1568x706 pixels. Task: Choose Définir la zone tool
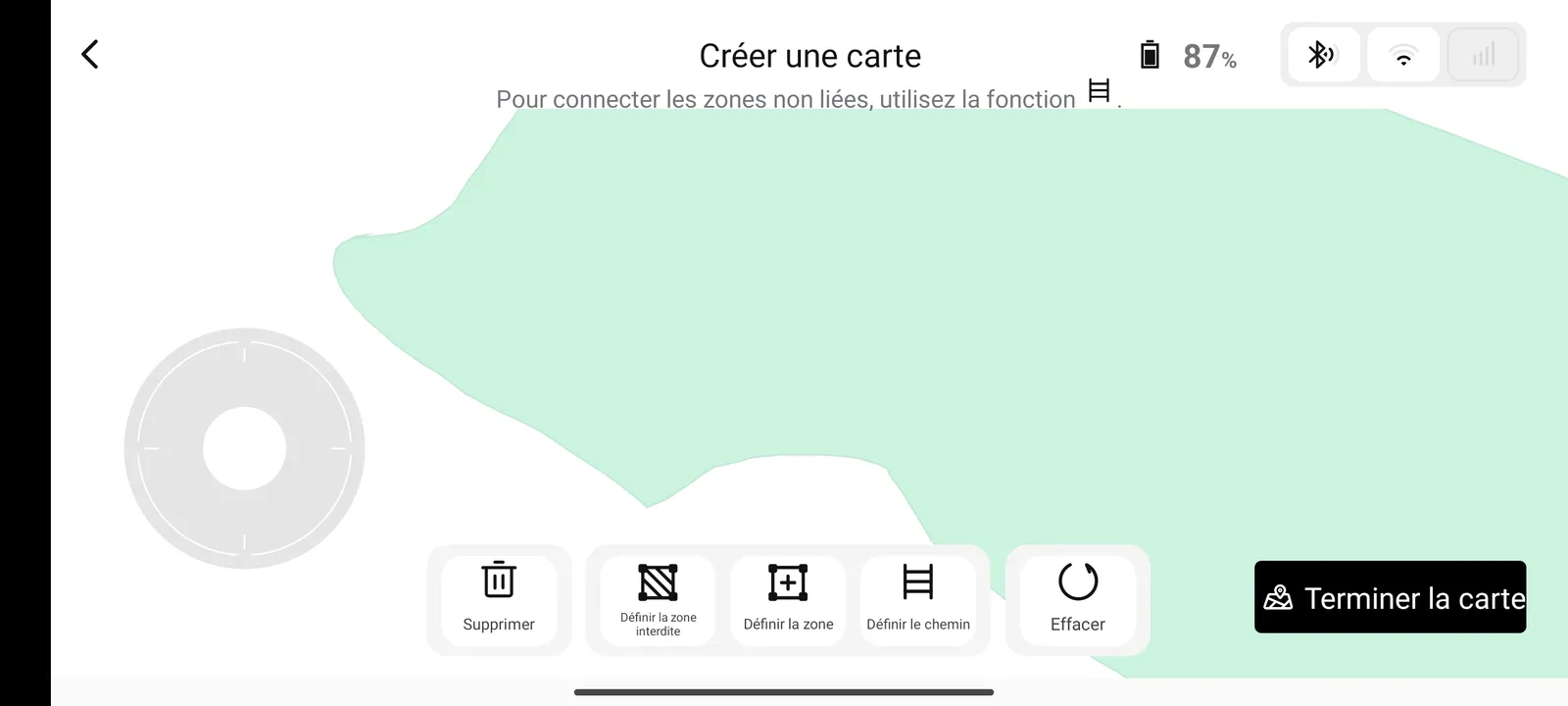(788, 599)
